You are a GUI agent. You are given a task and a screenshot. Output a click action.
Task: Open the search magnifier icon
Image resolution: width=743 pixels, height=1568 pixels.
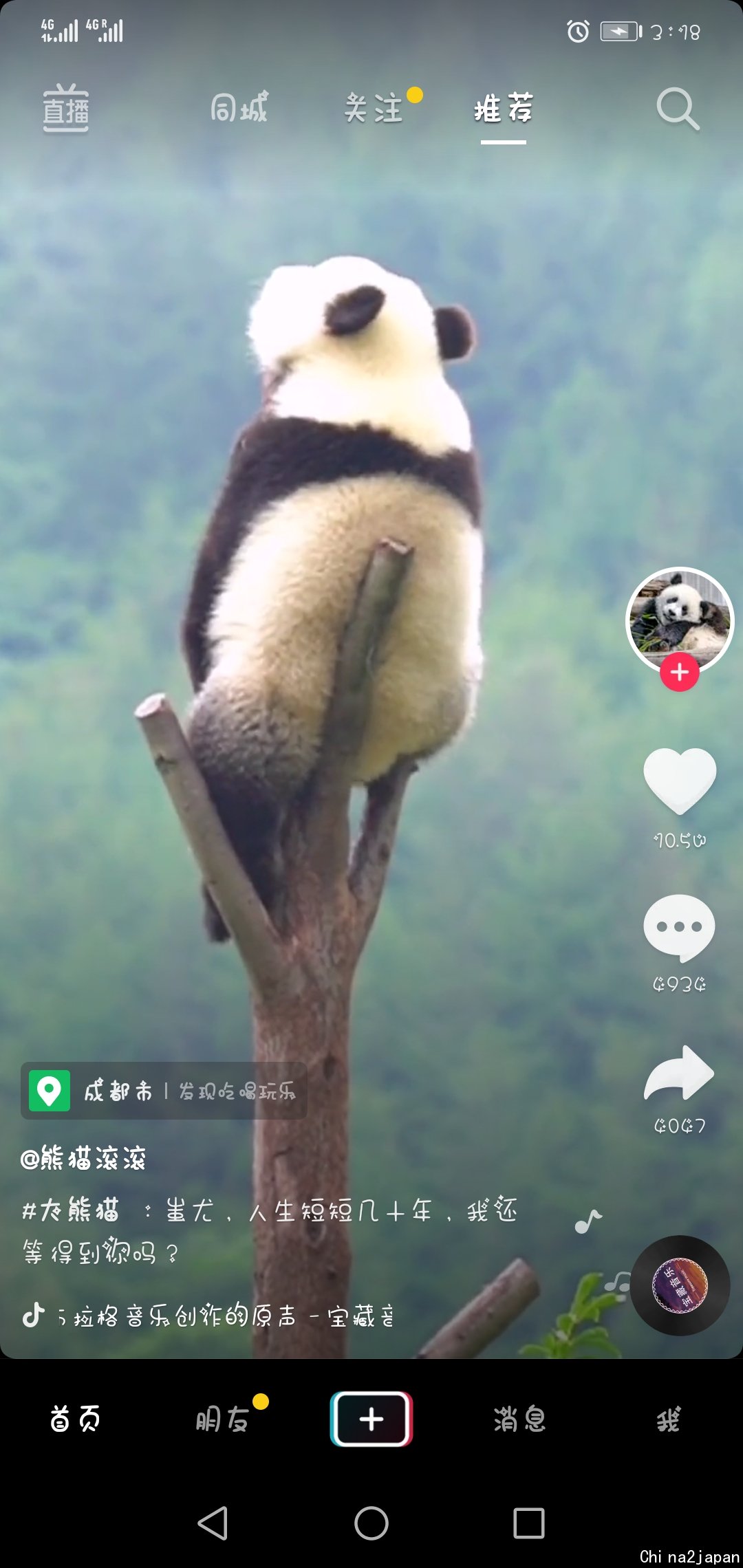677,109
